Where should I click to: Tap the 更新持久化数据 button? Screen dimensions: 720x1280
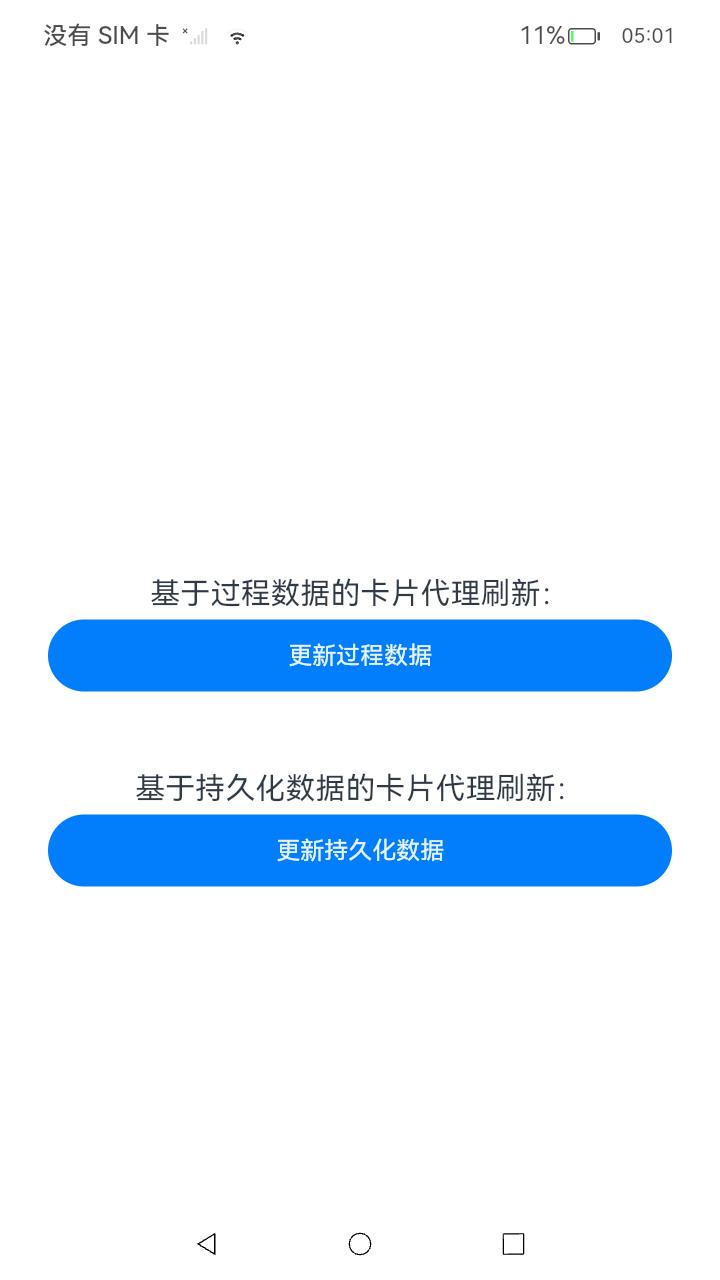coord(360,850)
